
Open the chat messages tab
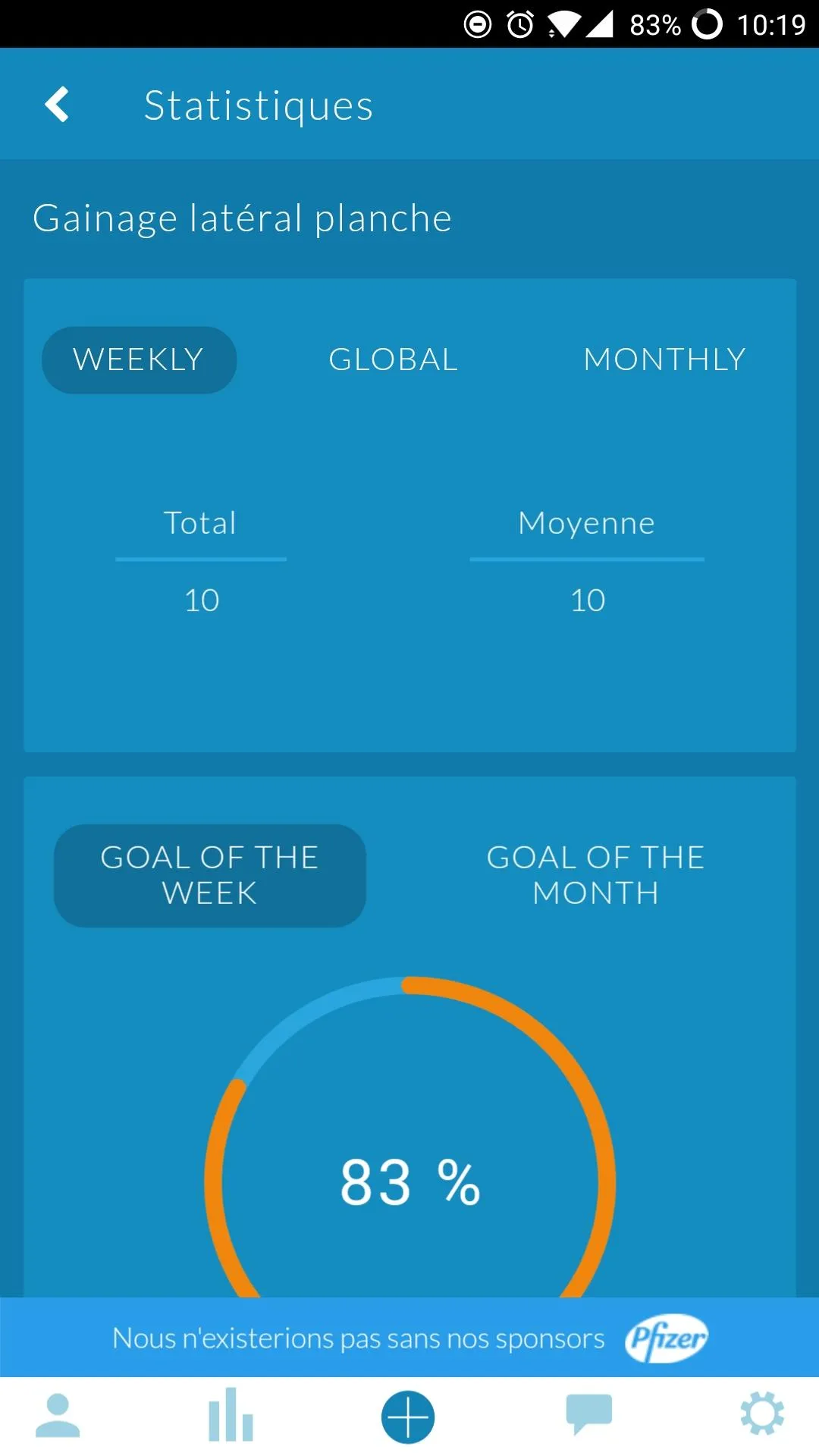(x=588, y=1414)
